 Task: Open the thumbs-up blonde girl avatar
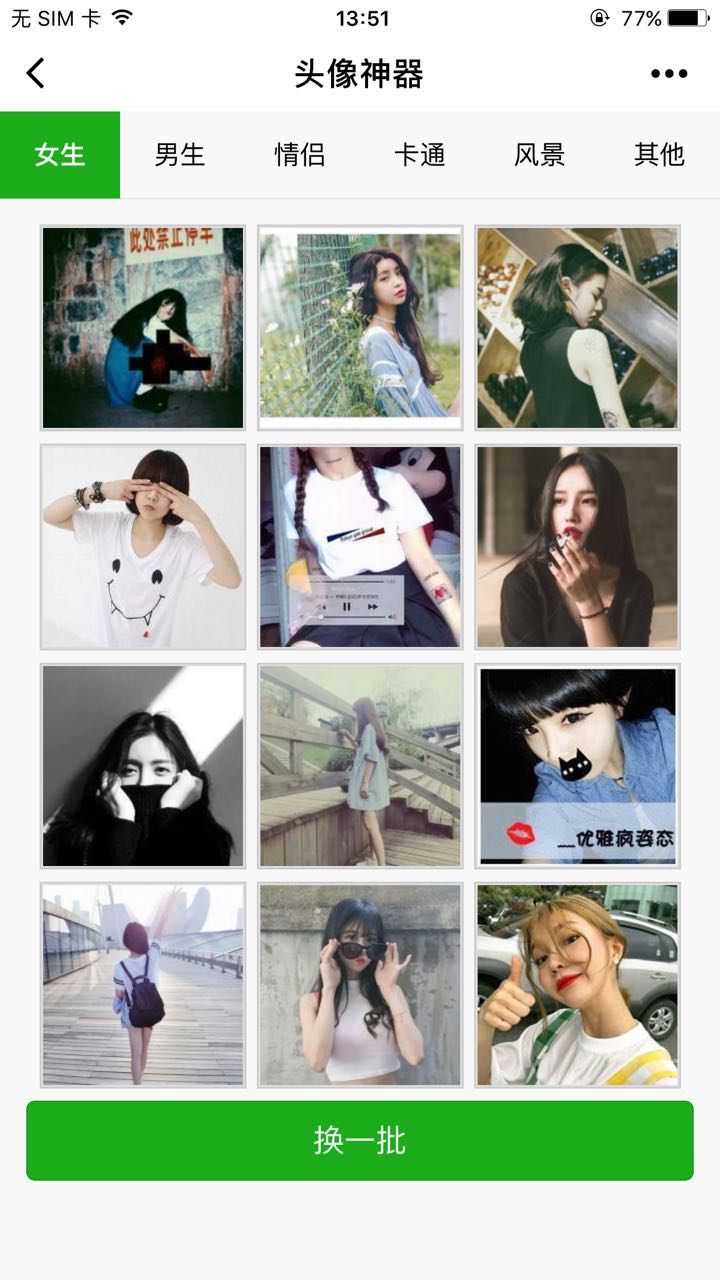[x=577, y=984]
